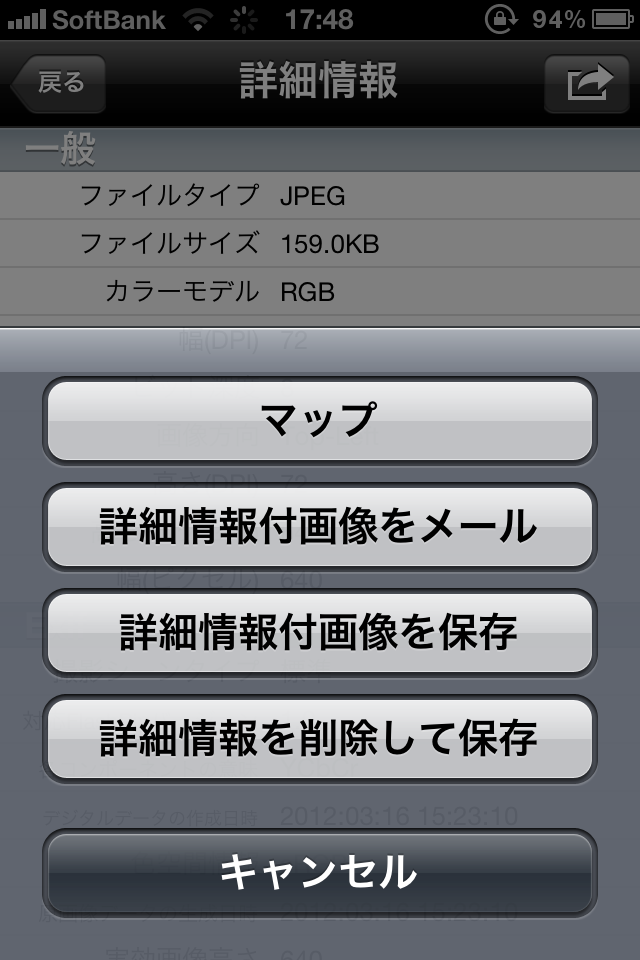Dismiss the sheet with キャンセル
640x960 pixels.
click(x=319, y=871)
